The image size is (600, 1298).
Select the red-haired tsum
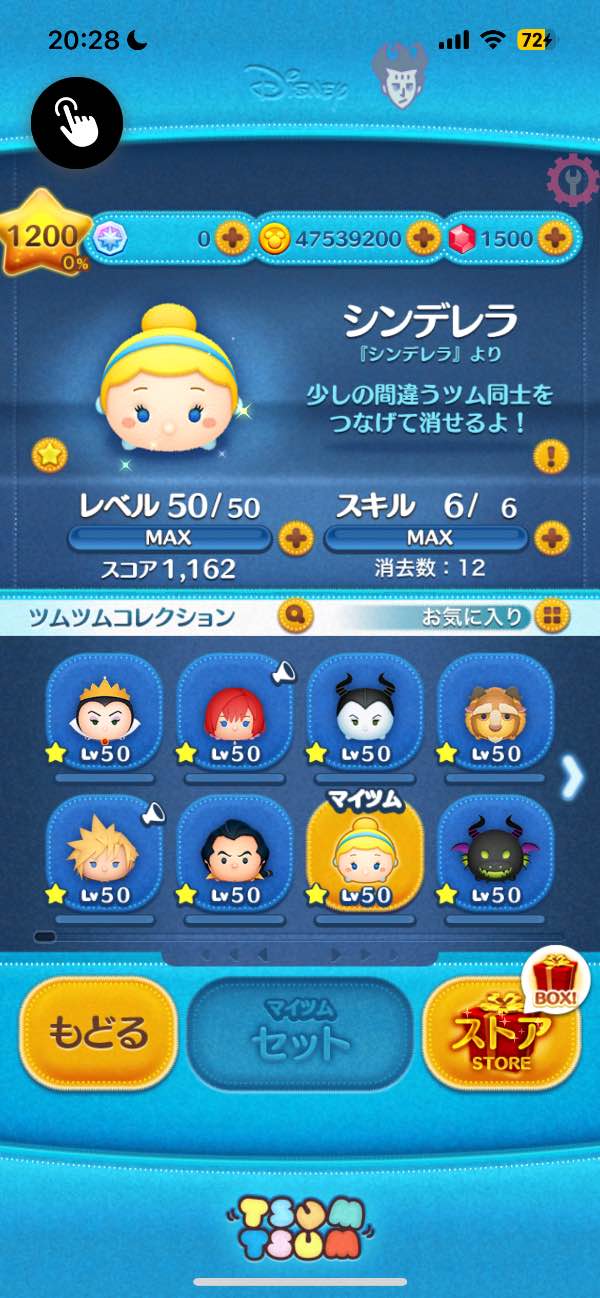tap(234, 718)
